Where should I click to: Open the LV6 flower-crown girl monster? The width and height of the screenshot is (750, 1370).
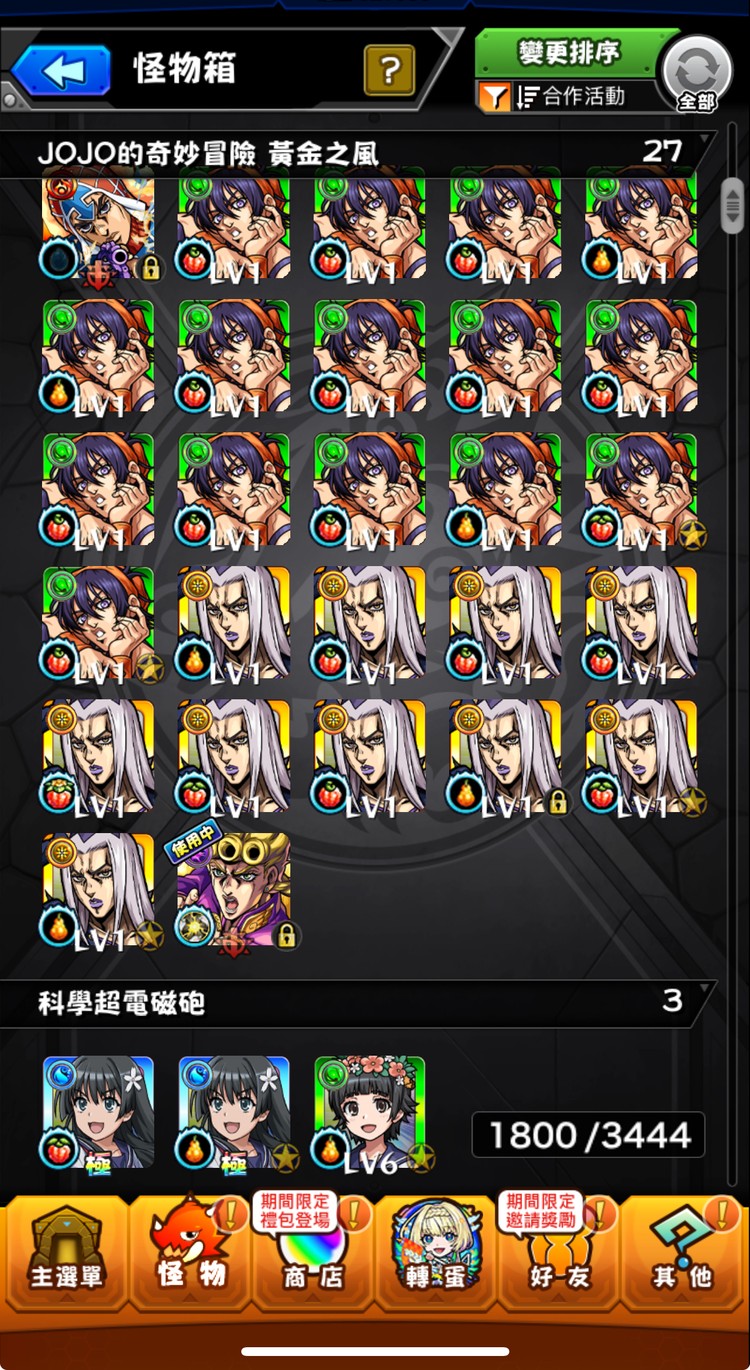point(370,1112)
